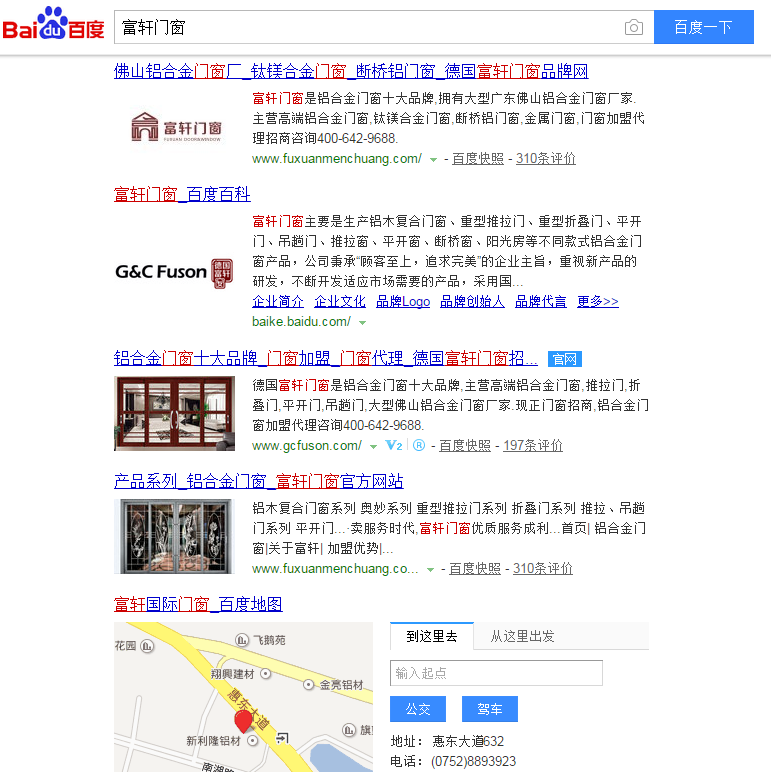771x772 pixels.
Task: View 197条评价 reviews
Action: coord(533,445)
